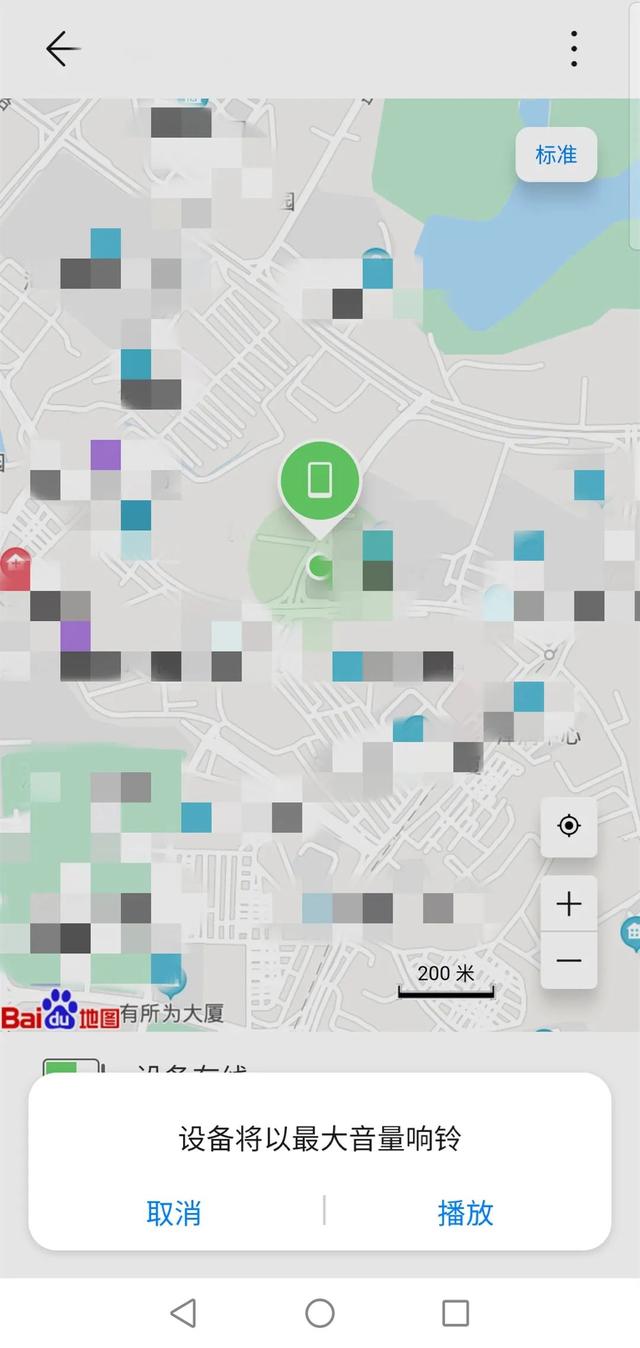
Task: Open the three-dot overflow menu
Action: tap(573, 48)
